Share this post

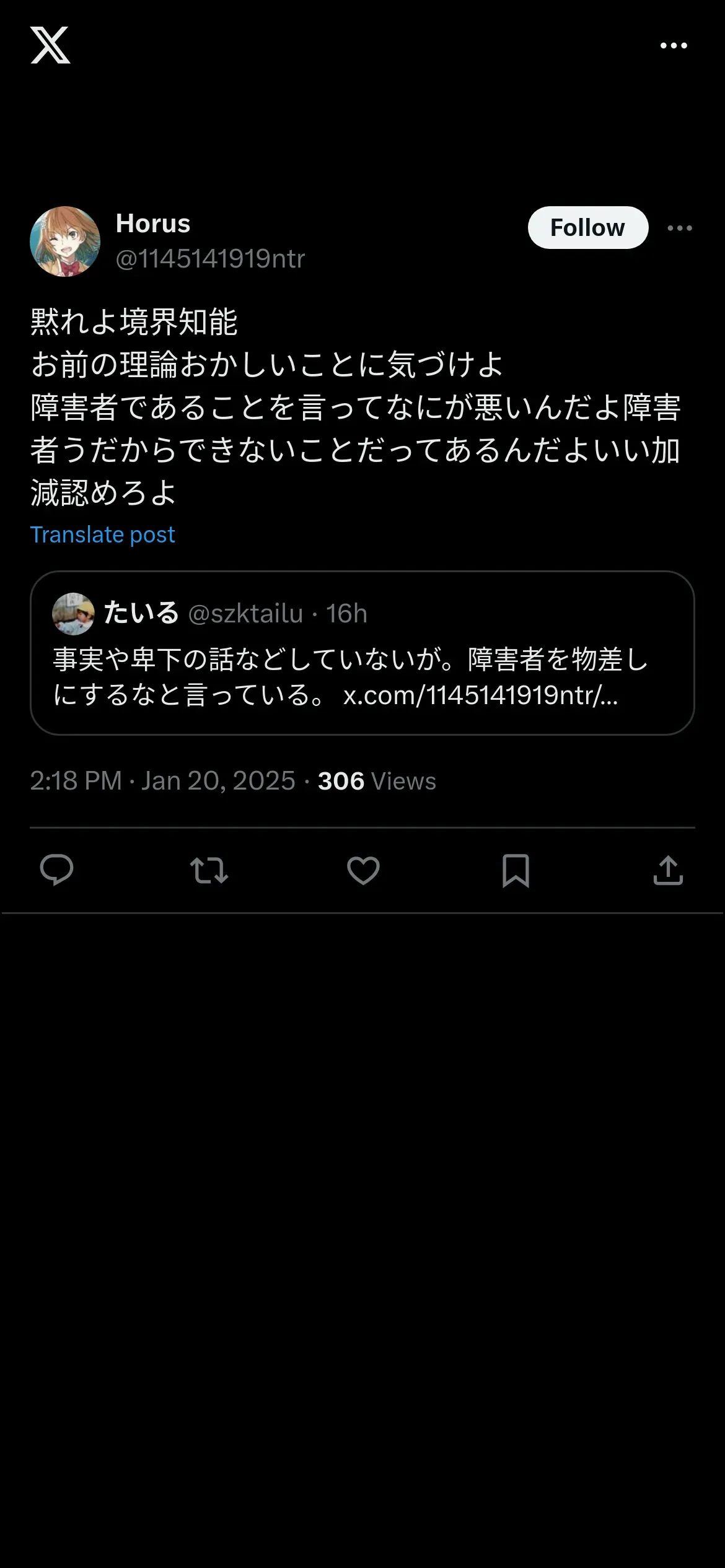coord(668,870)
